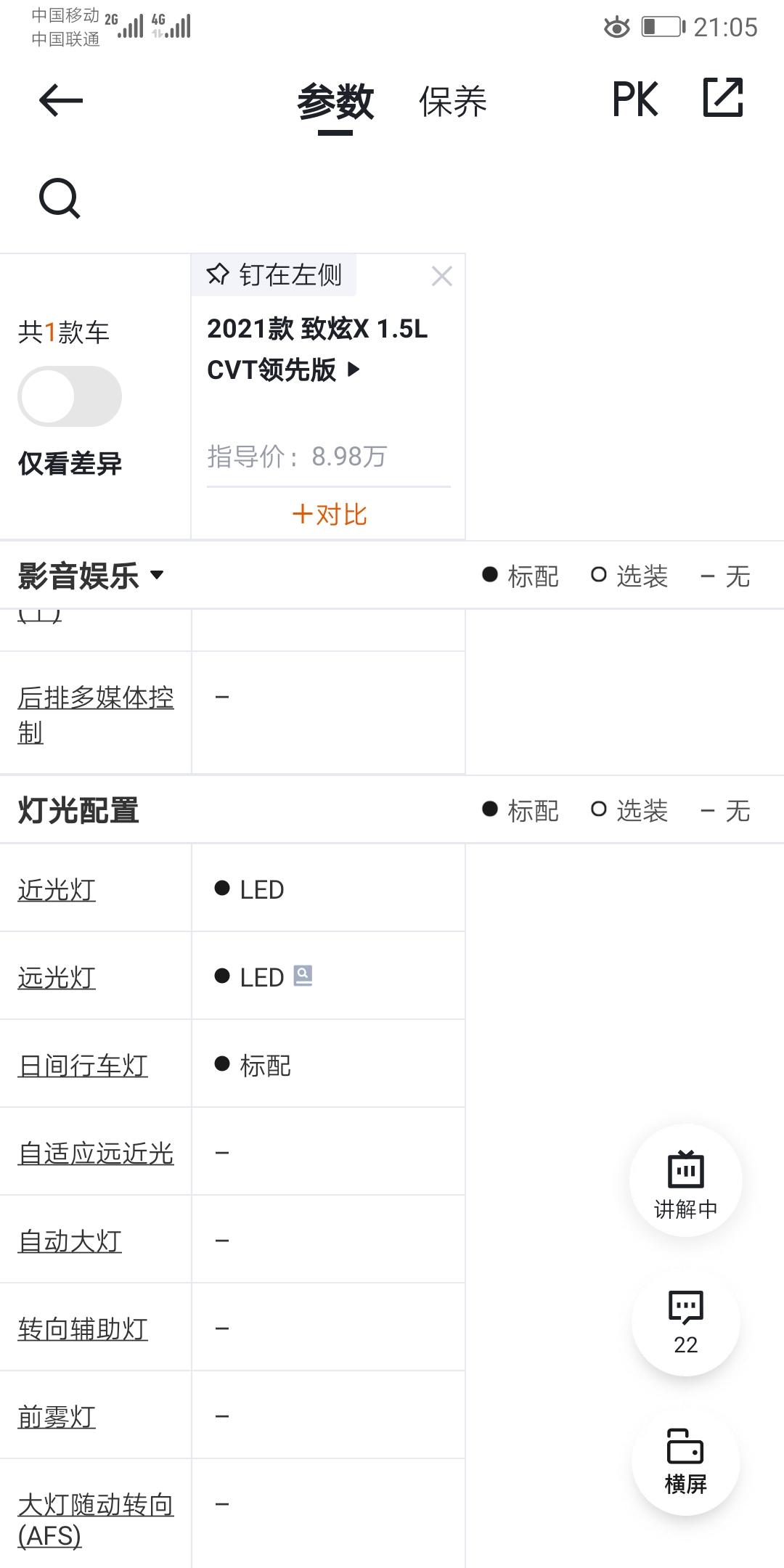Add a car with +对比
784x1568 pixels.
[329, 515]
